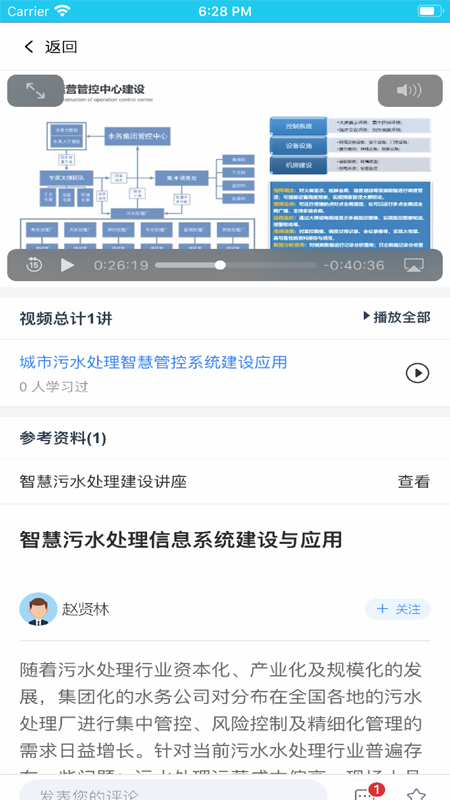Viewport: 450px width, 800px height.
Task: Tap the comment input field
Action: [x=173, y=791]
